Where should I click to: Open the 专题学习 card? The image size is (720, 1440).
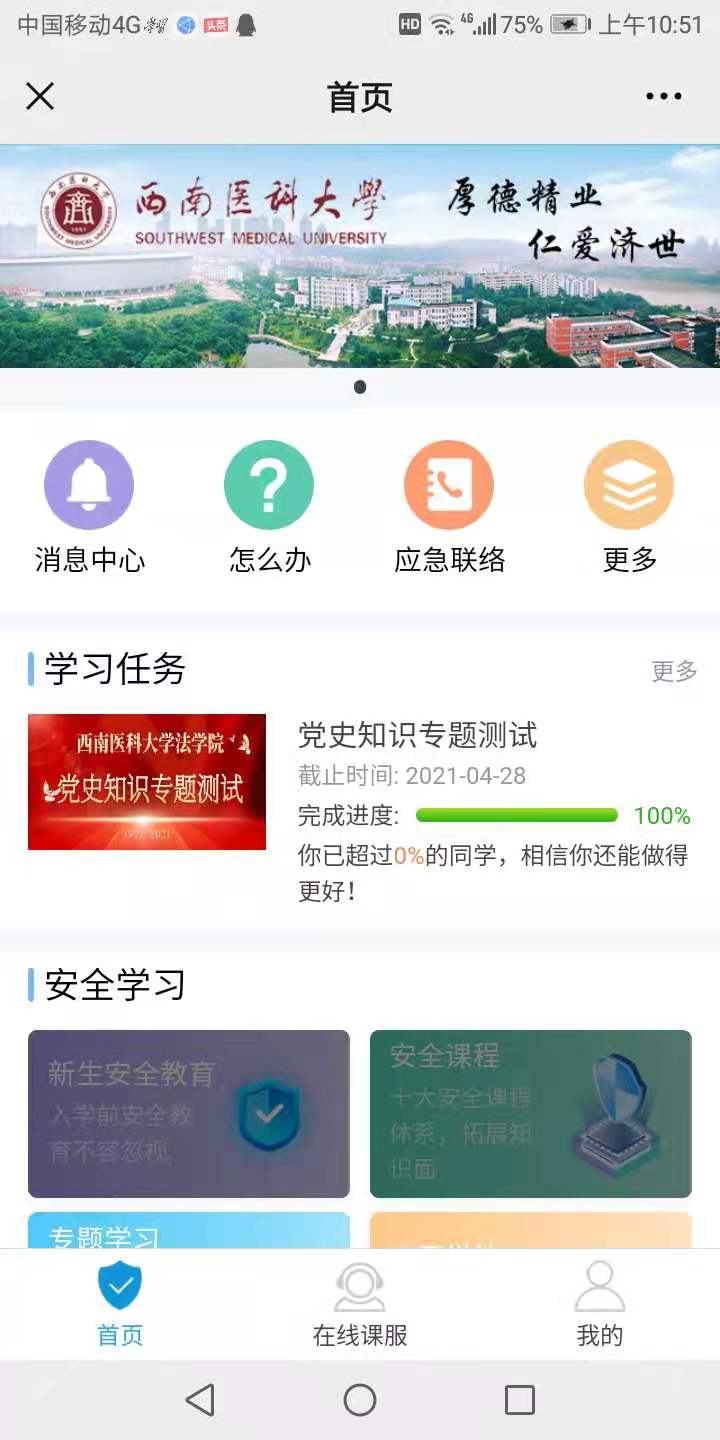189,1232
